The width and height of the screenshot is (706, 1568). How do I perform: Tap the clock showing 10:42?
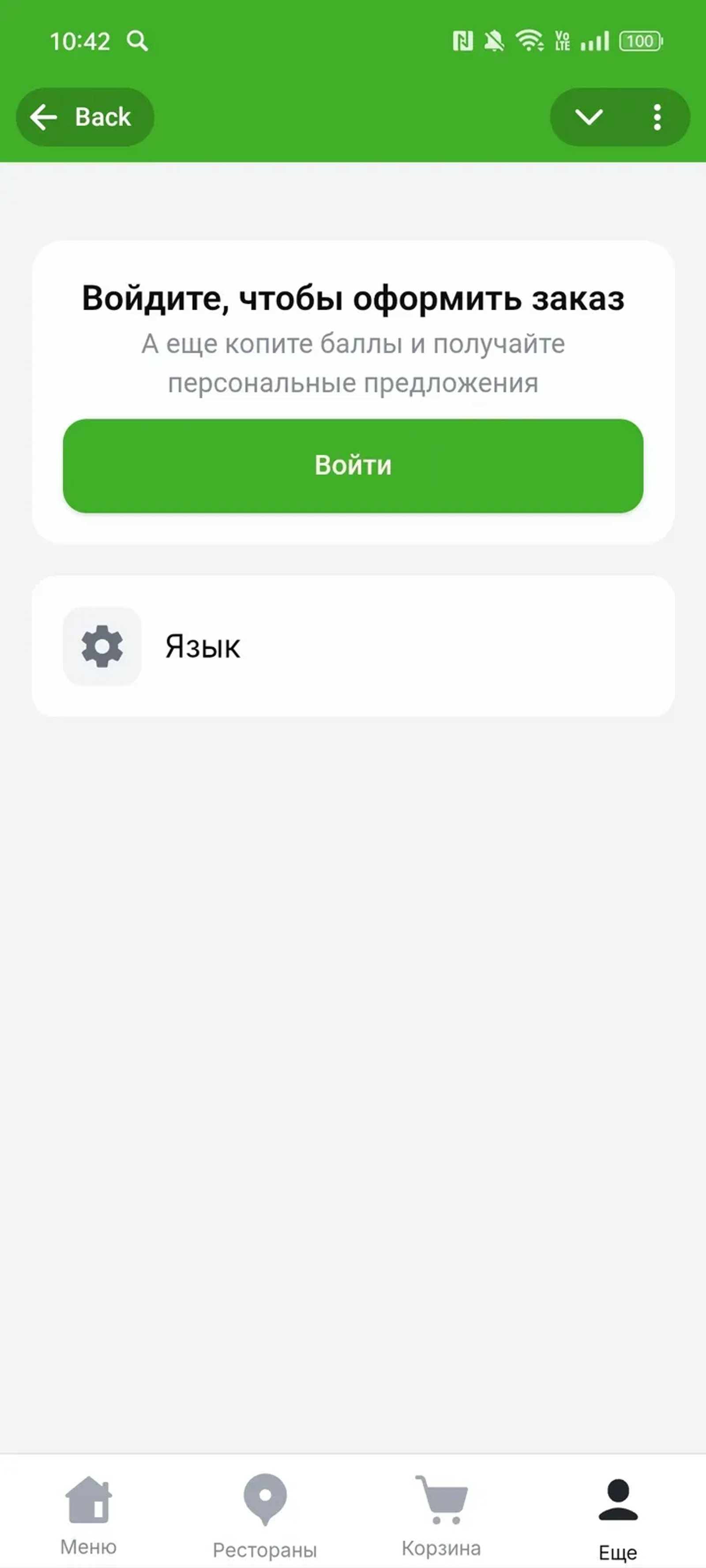(81, 41)
